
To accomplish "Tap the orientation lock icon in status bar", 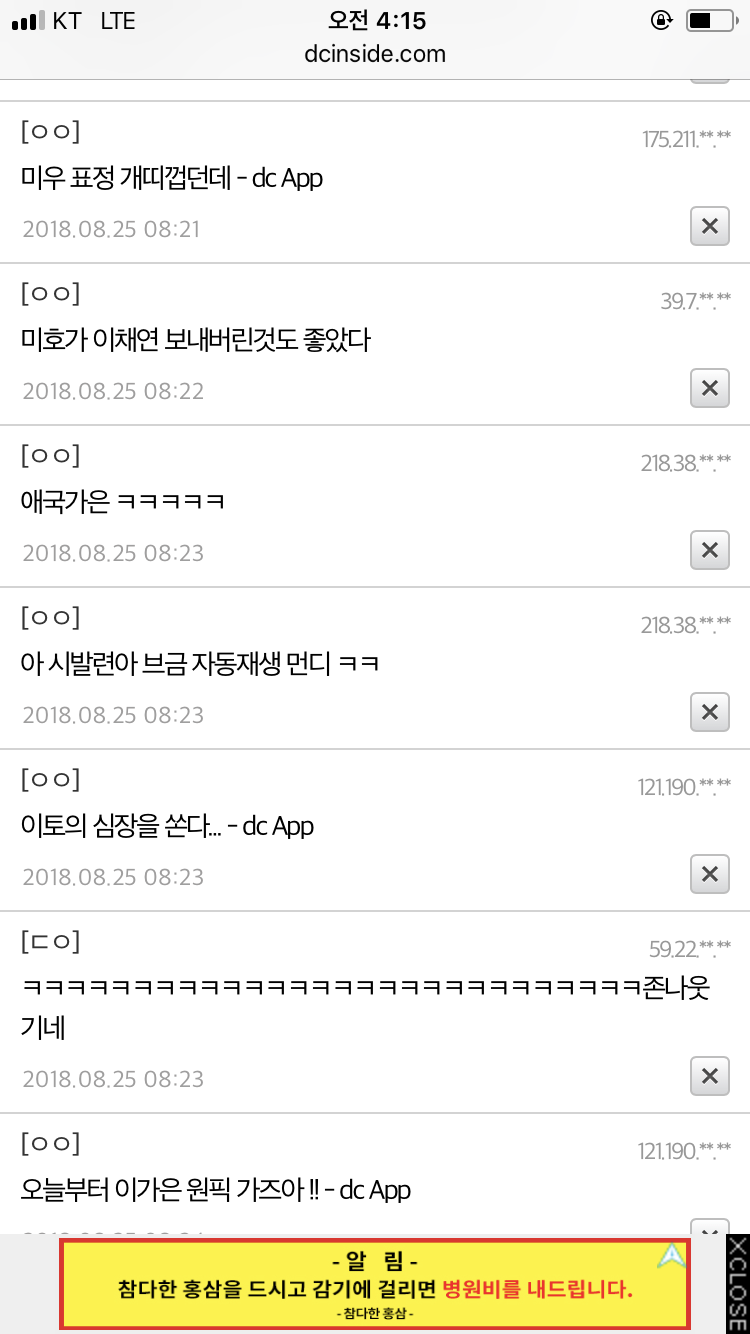I will tap(662, 20).
